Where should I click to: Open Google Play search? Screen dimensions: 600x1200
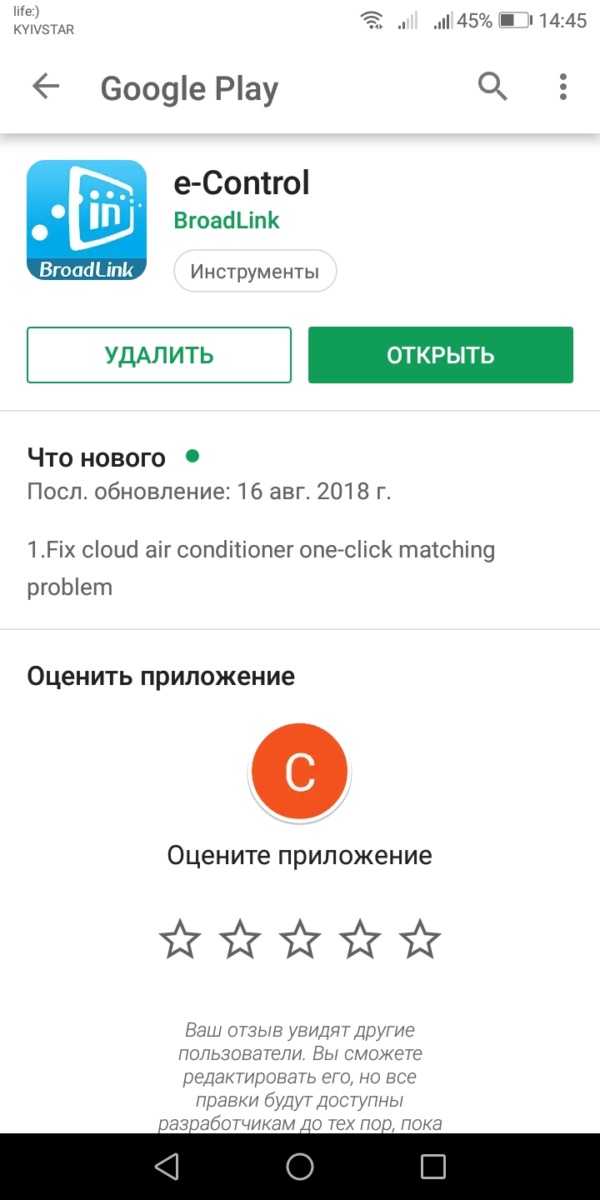point(492,87)
